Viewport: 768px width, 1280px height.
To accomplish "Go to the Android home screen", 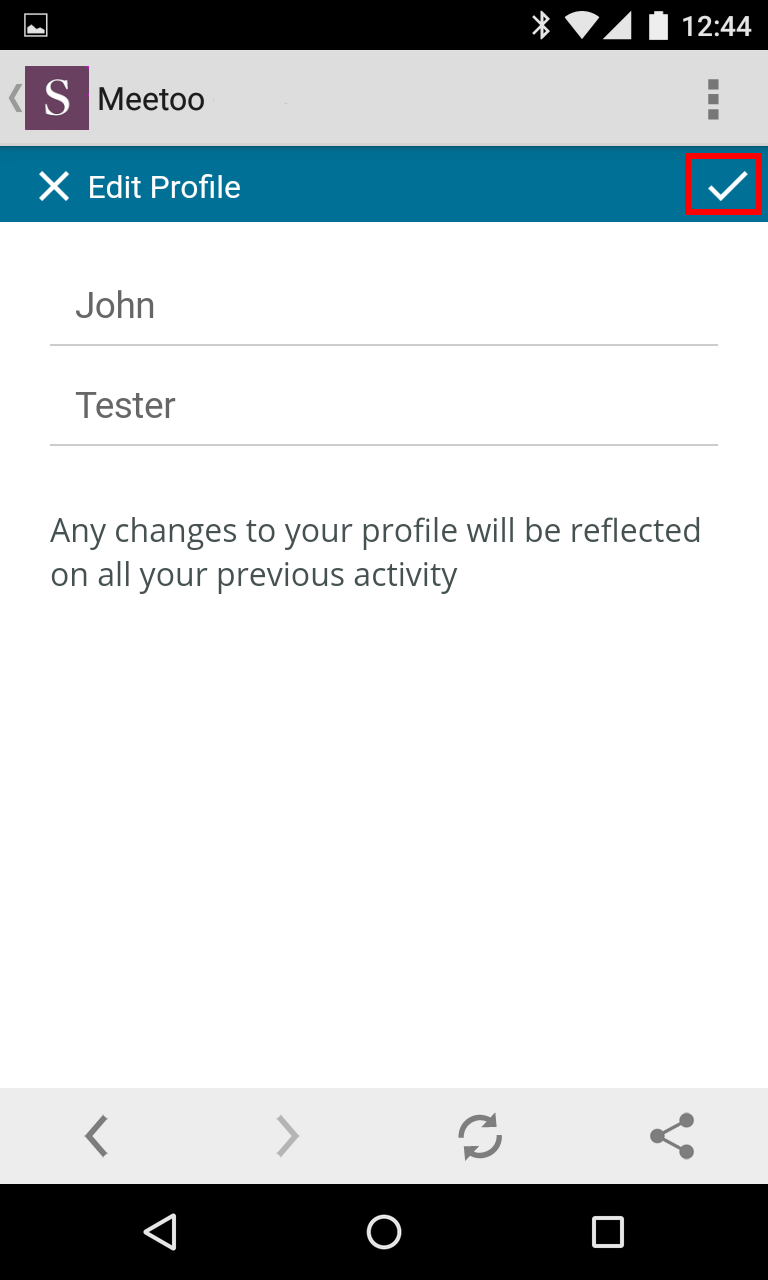I will [384, 1232].
